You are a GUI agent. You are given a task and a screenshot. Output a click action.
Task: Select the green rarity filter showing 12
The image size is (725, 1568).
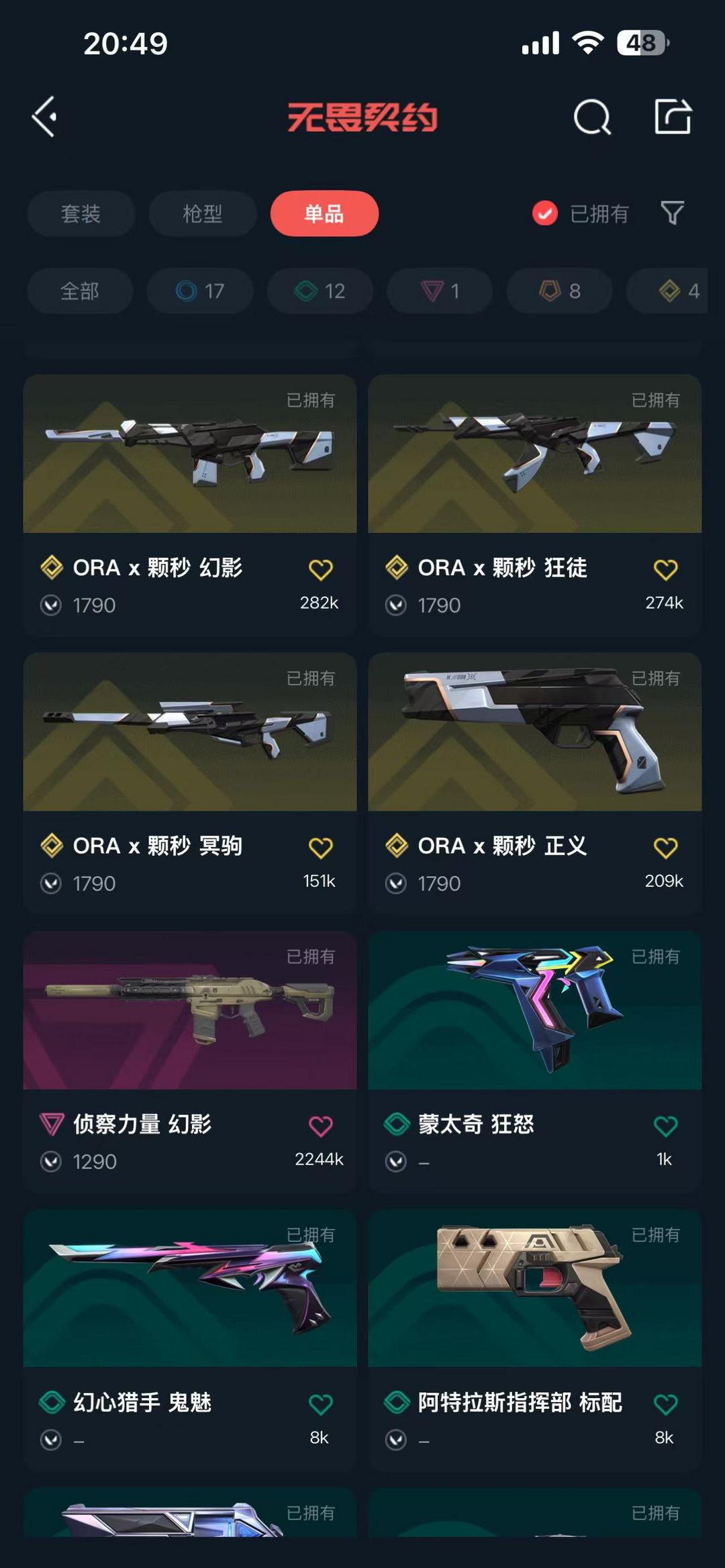(x=319, y=291)
